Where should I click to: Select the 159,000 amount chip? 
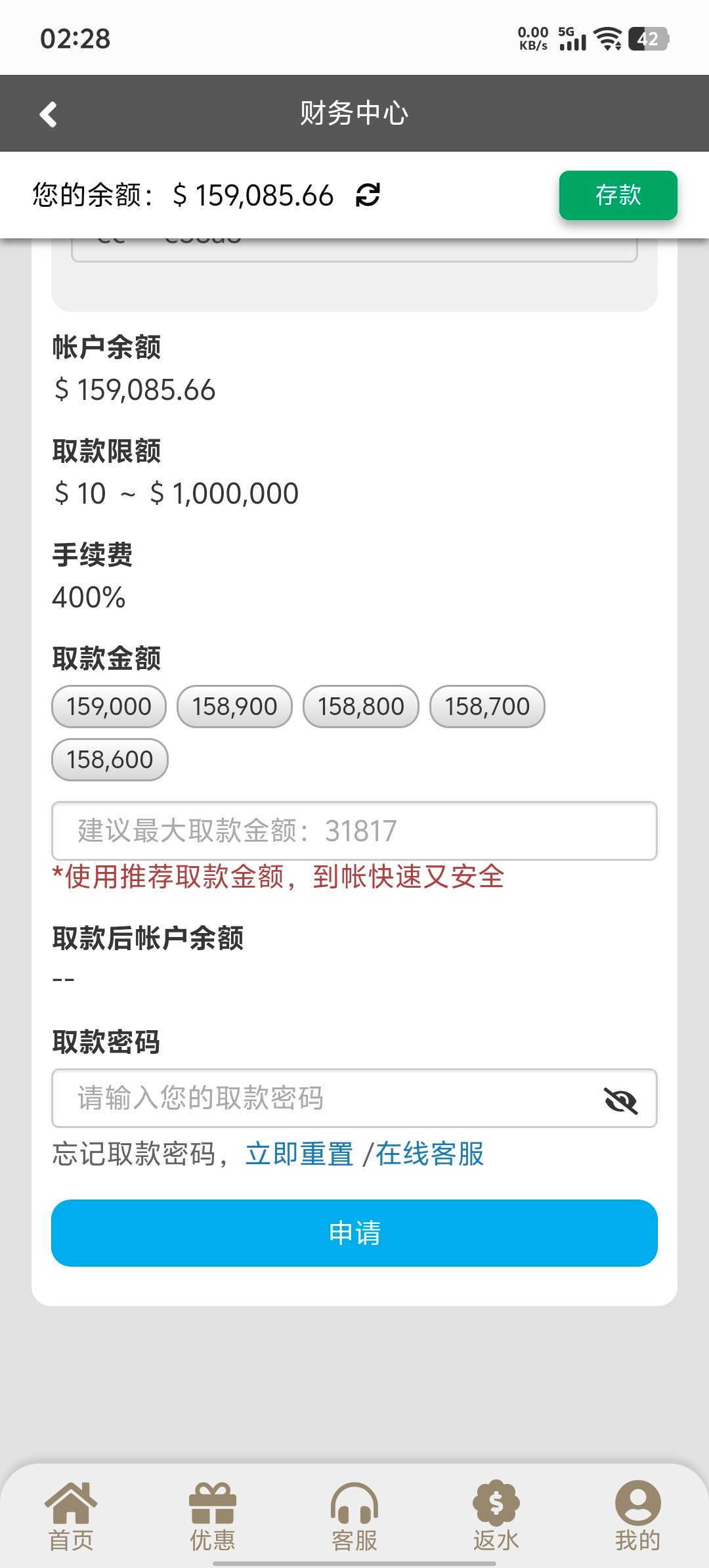coord(109,707)
